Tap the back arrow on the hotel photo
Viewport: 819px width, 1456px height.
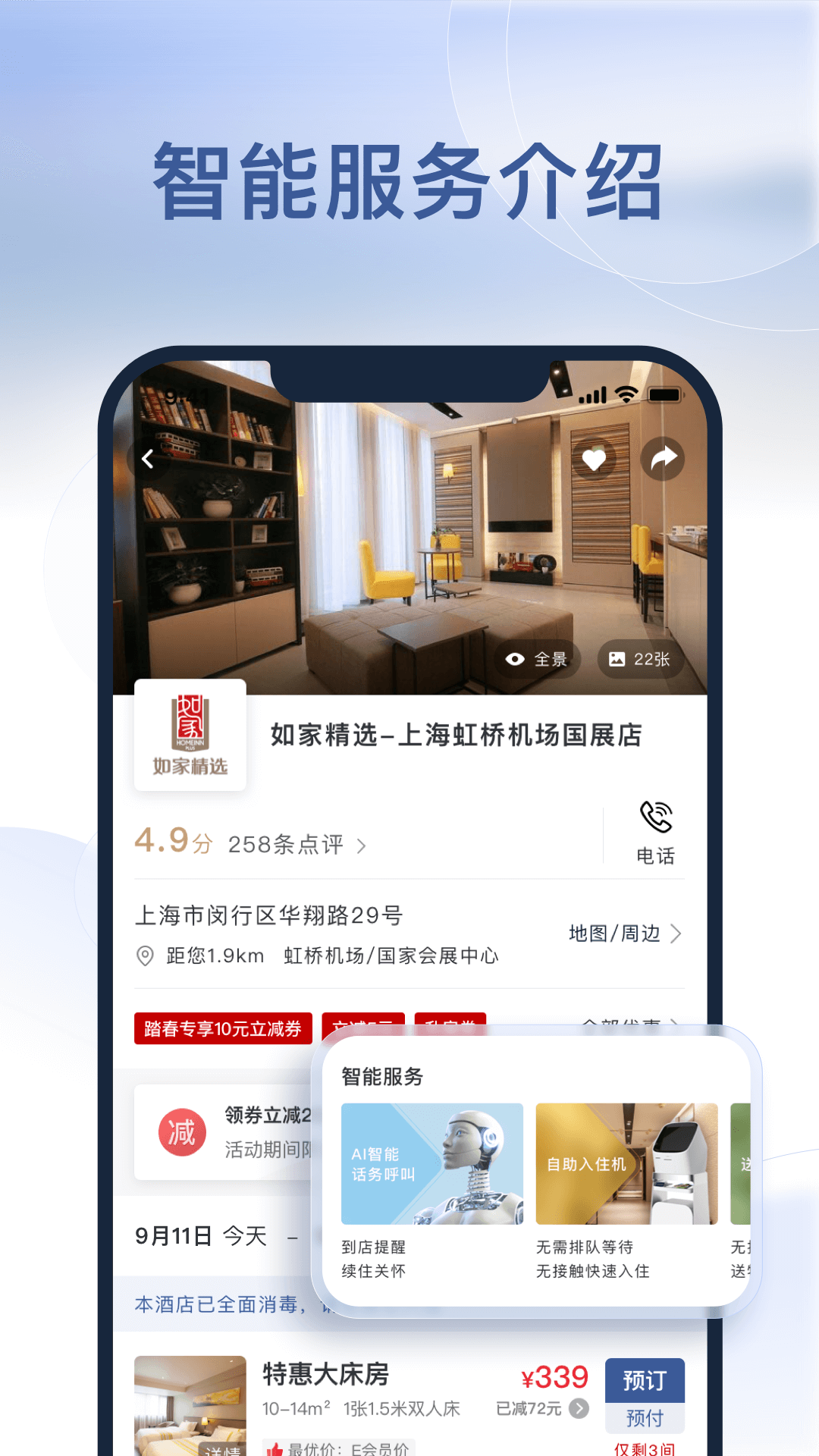(x=146, y=458)
